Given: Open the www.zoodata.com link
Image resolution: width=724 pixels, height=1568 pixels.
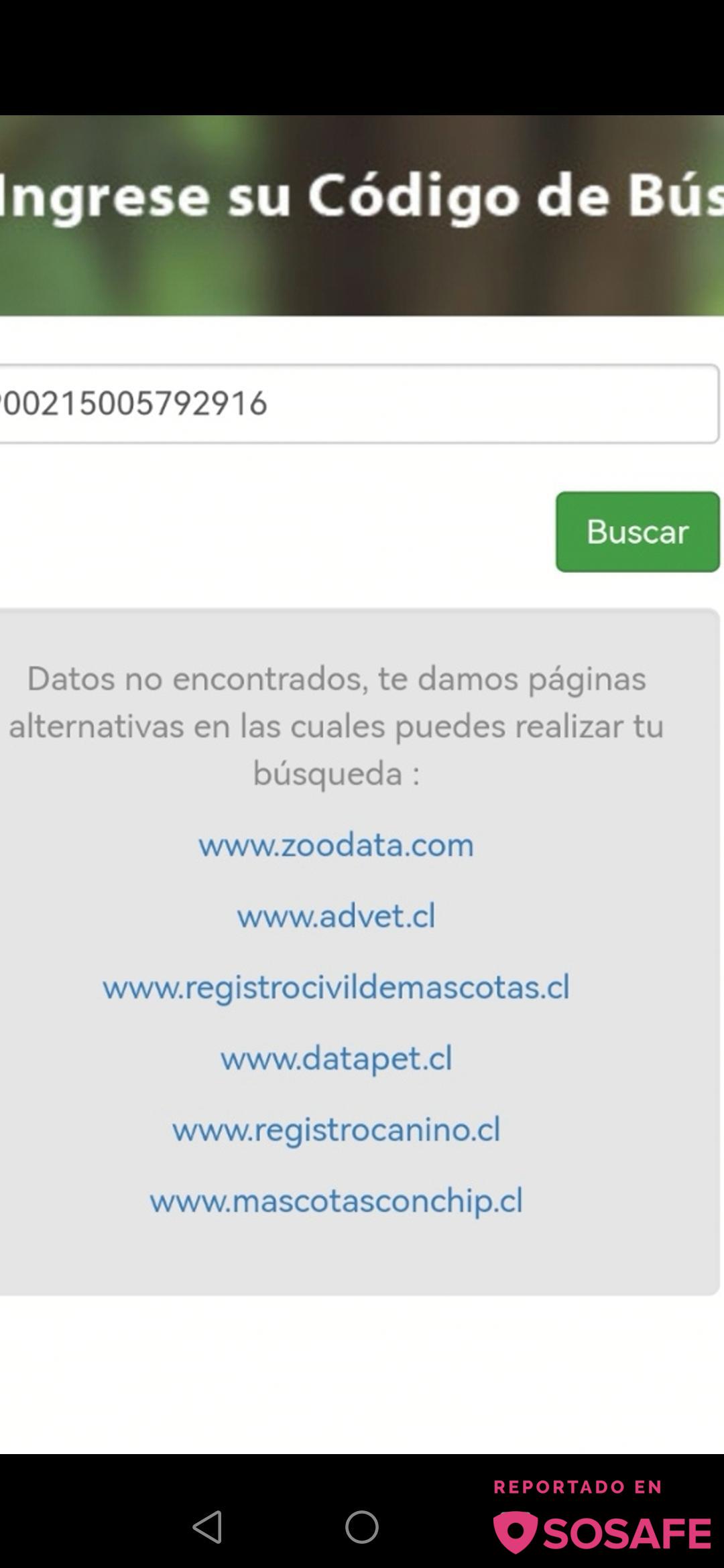Looking at the screenshot, I should pyautogui.click(x=336, y=845).
